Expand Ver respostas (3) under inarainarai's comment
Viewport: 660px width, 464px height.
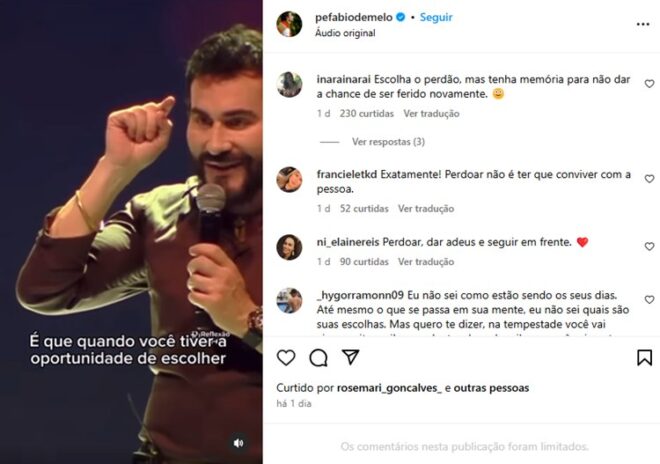tap(388, 142)
